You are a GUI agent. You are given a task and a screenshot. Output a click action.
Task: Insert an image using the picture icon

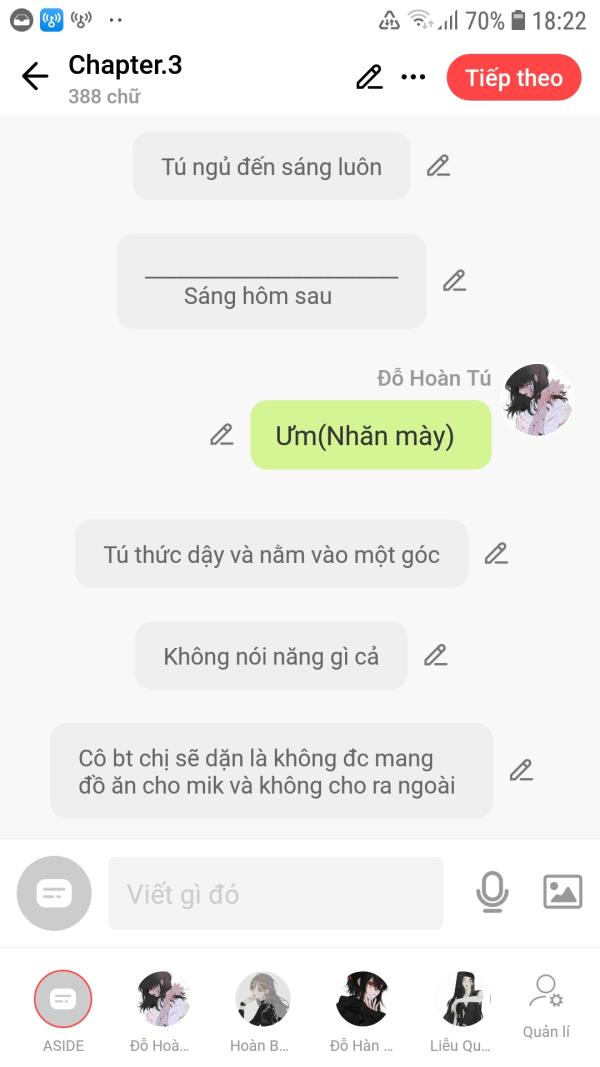(x=563, y=891)
